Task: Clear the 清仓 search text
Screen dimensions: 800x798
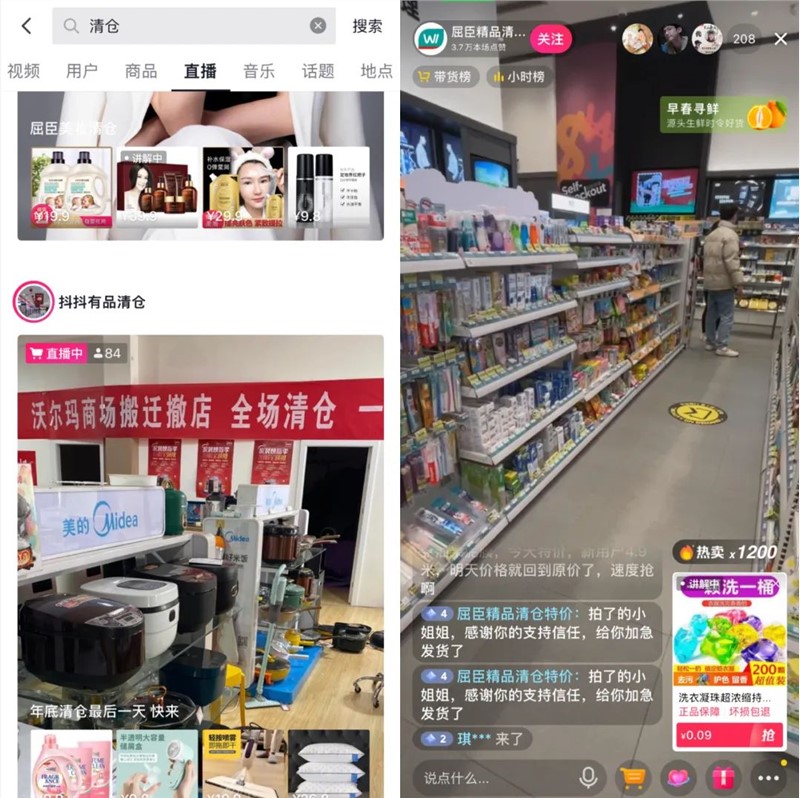Action: click(317, 26)
